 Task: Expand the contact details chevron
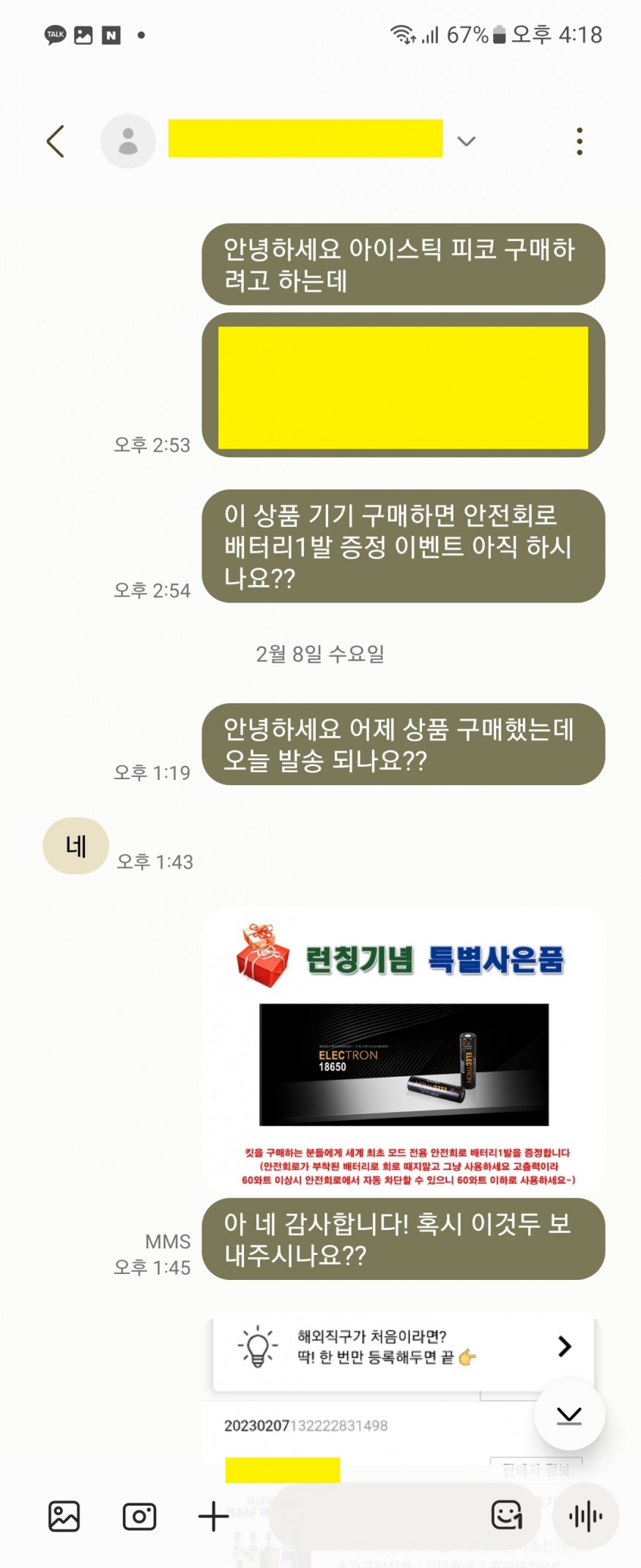click(x=467, y=141)
